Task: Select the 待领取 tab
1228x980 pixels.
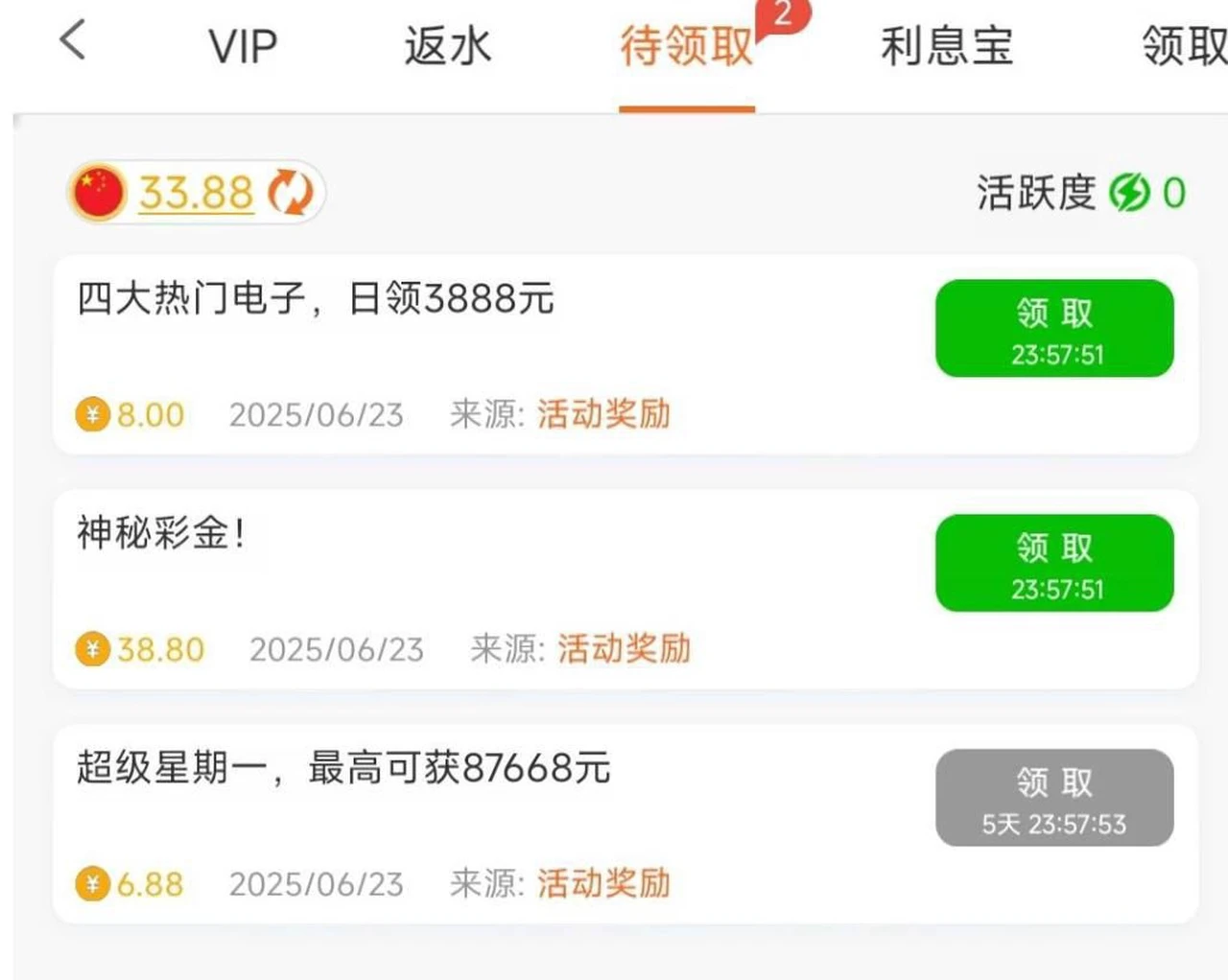Action: coord(686,46)
